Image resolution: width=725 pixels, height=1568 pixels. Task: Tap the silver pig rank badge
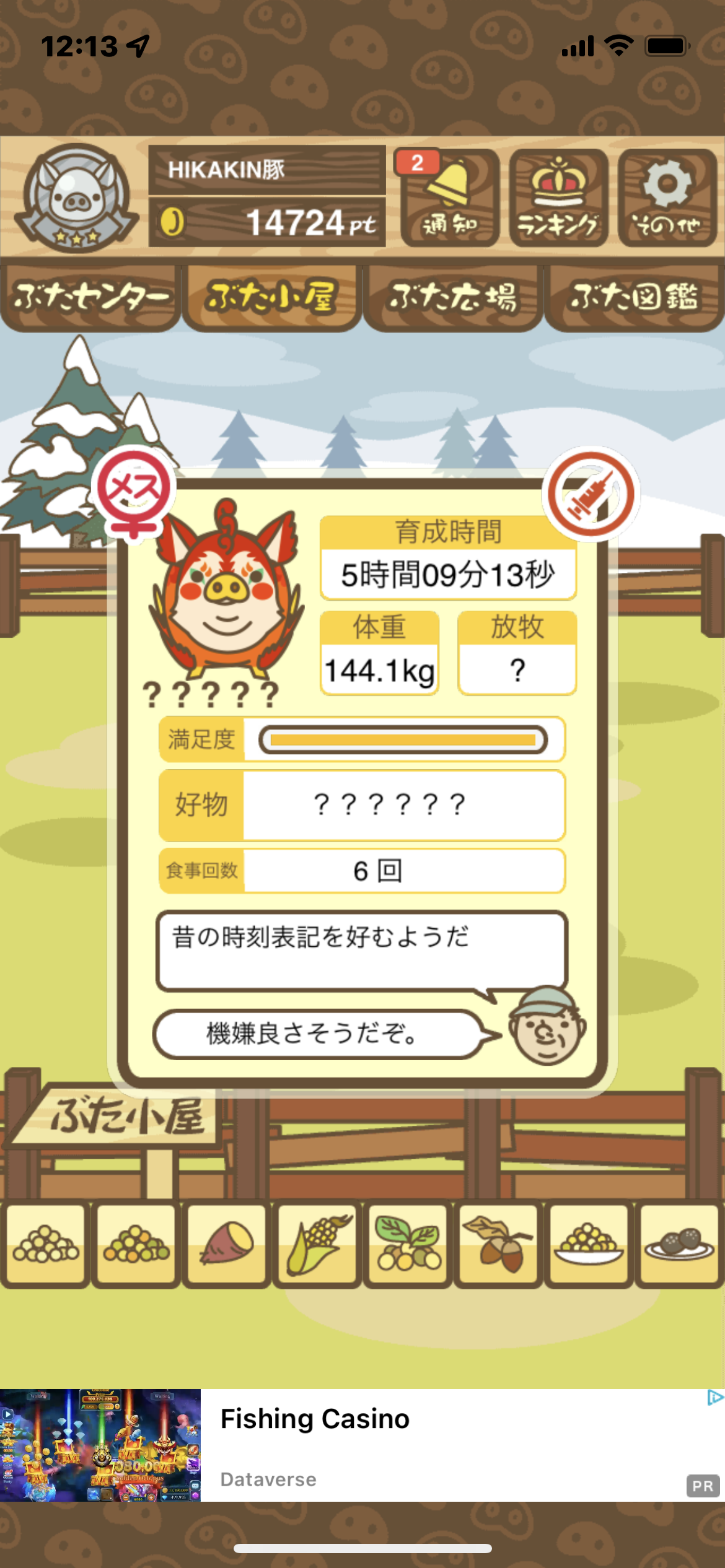click(76, 198)
